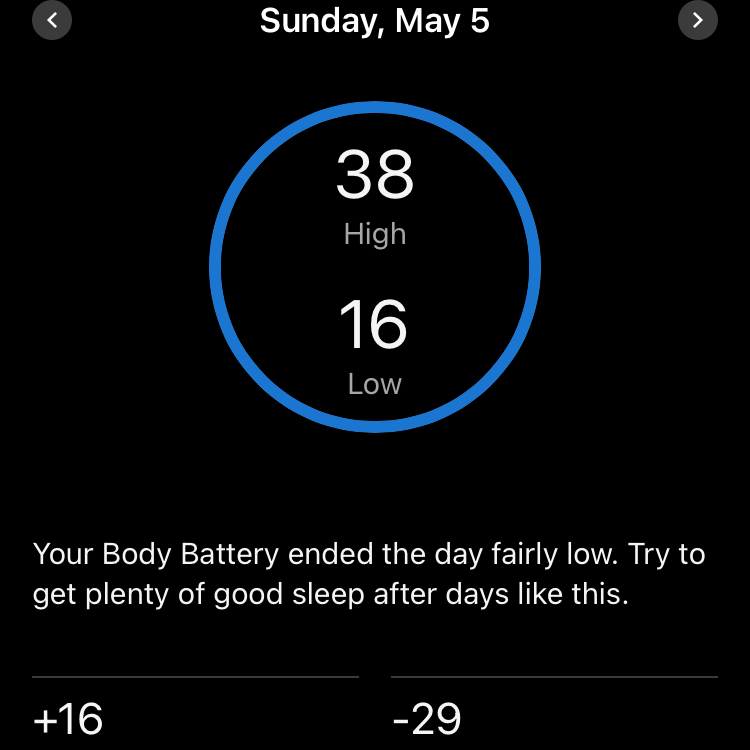Go to the previous day
750x750 pixels.
point(52,20)
